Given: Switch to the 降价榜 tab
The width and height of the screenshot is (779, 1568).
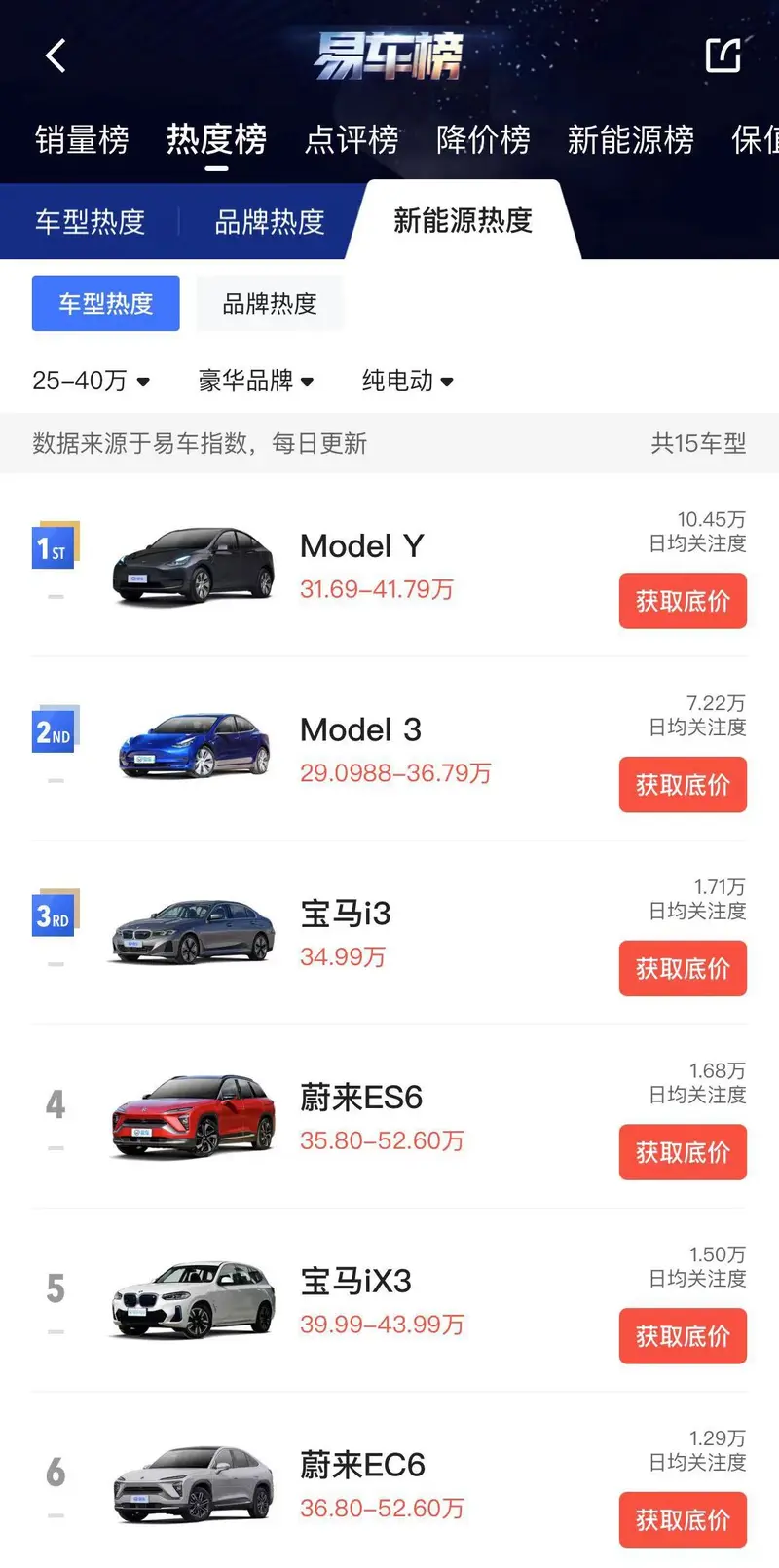Looking at the screenshot, I should [x=483, y=140].
